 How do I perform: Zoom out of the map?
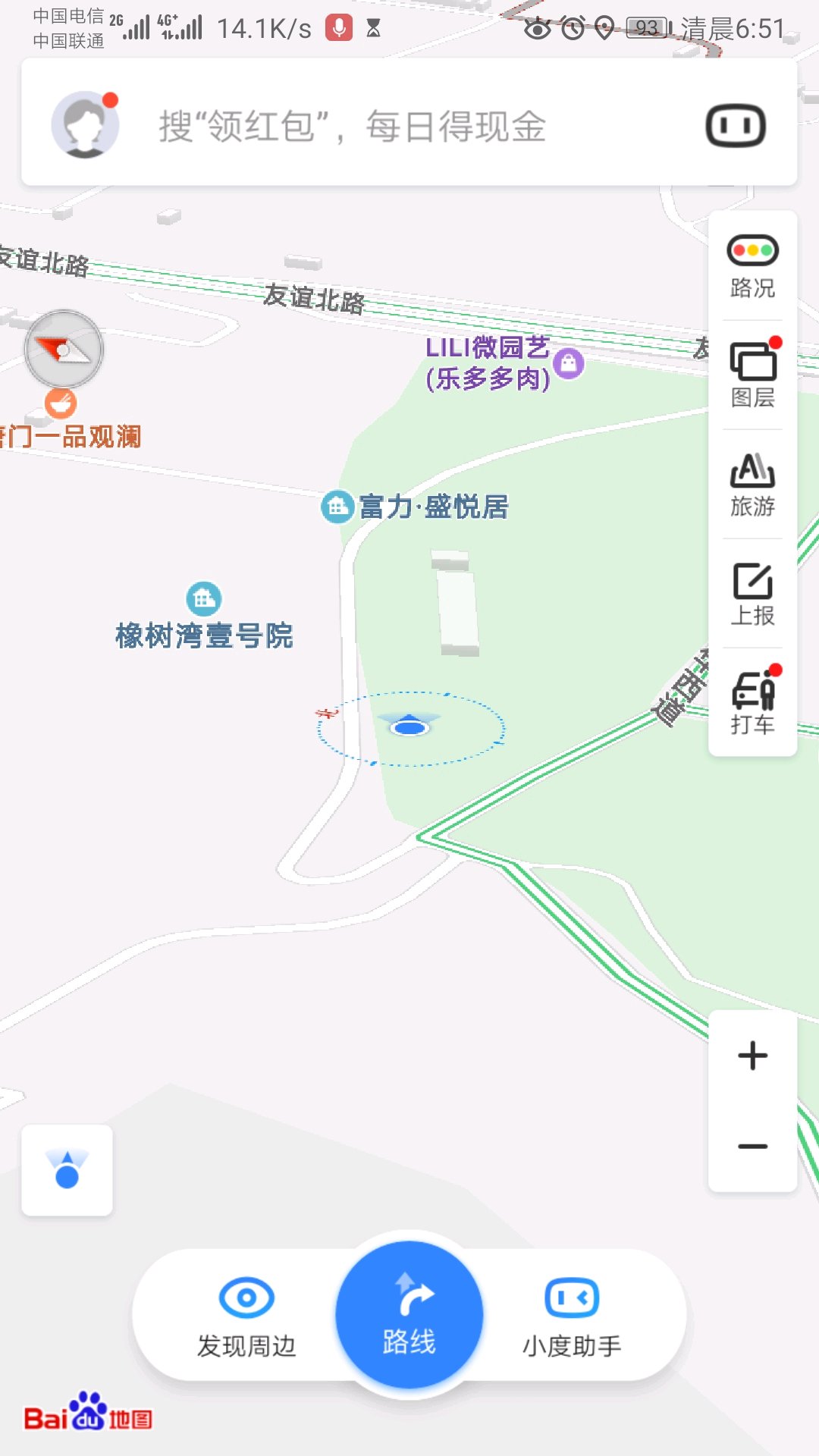[752, 1146]
